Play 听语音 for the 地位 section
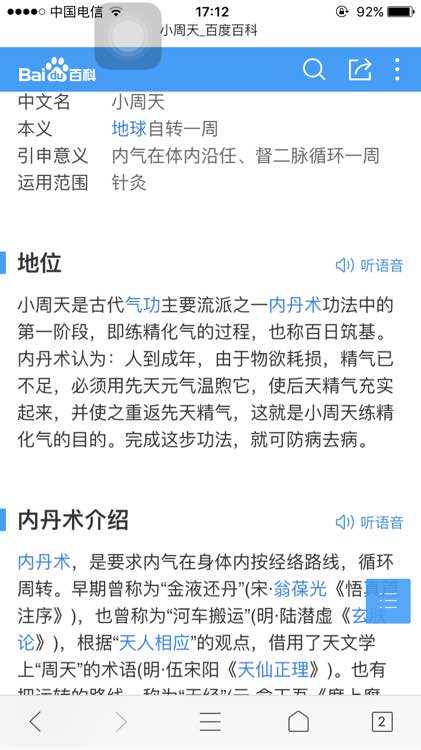 click(x=369, y=265)
